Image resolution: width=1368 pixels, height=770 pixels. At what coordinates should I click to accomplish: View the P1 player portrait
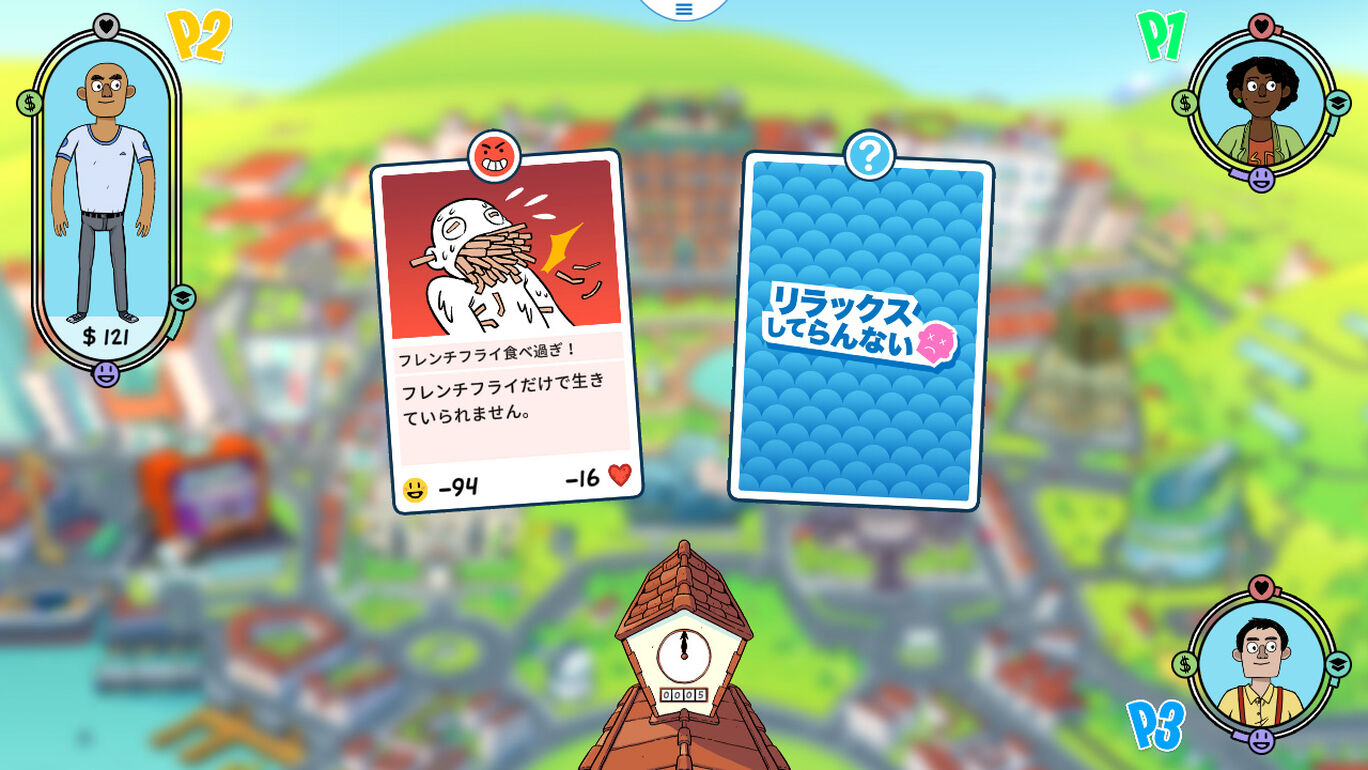1261,104
